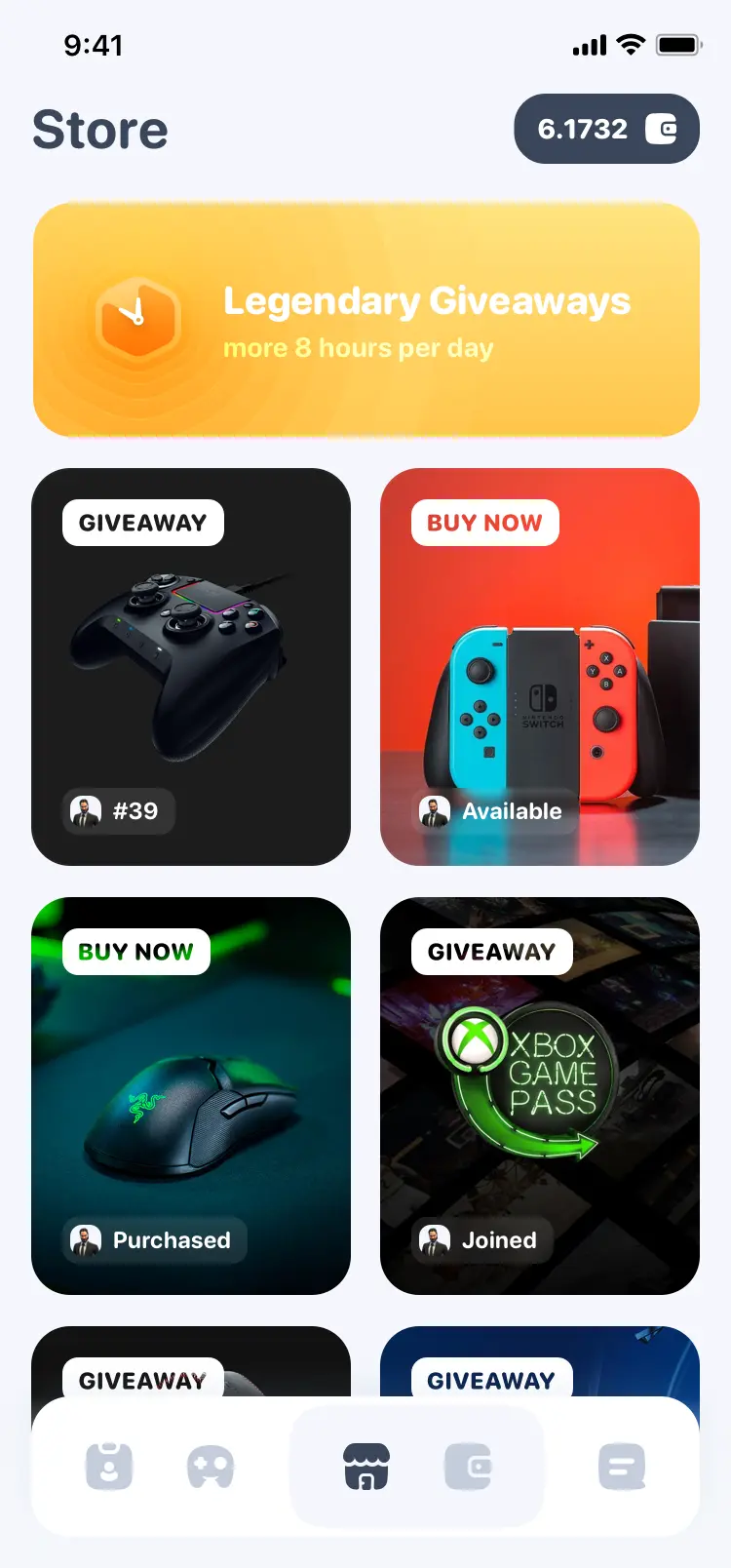731x1568 pixels.
Task: Open the wallet balance 6.1732 button
Action: pos(606,129)
